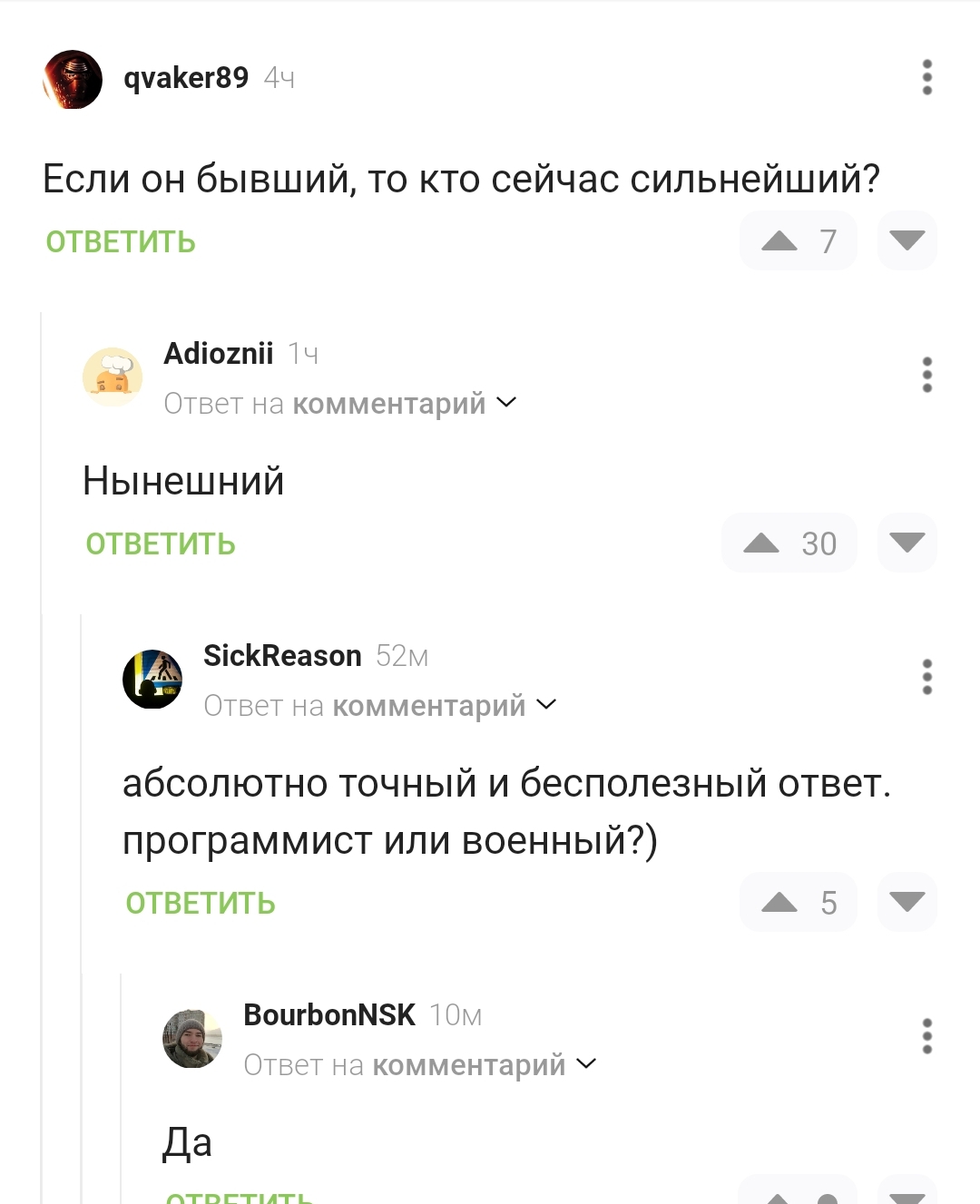
Task: Open overflow menu on BourbonNSK's comment
Action: [926, 1036]
